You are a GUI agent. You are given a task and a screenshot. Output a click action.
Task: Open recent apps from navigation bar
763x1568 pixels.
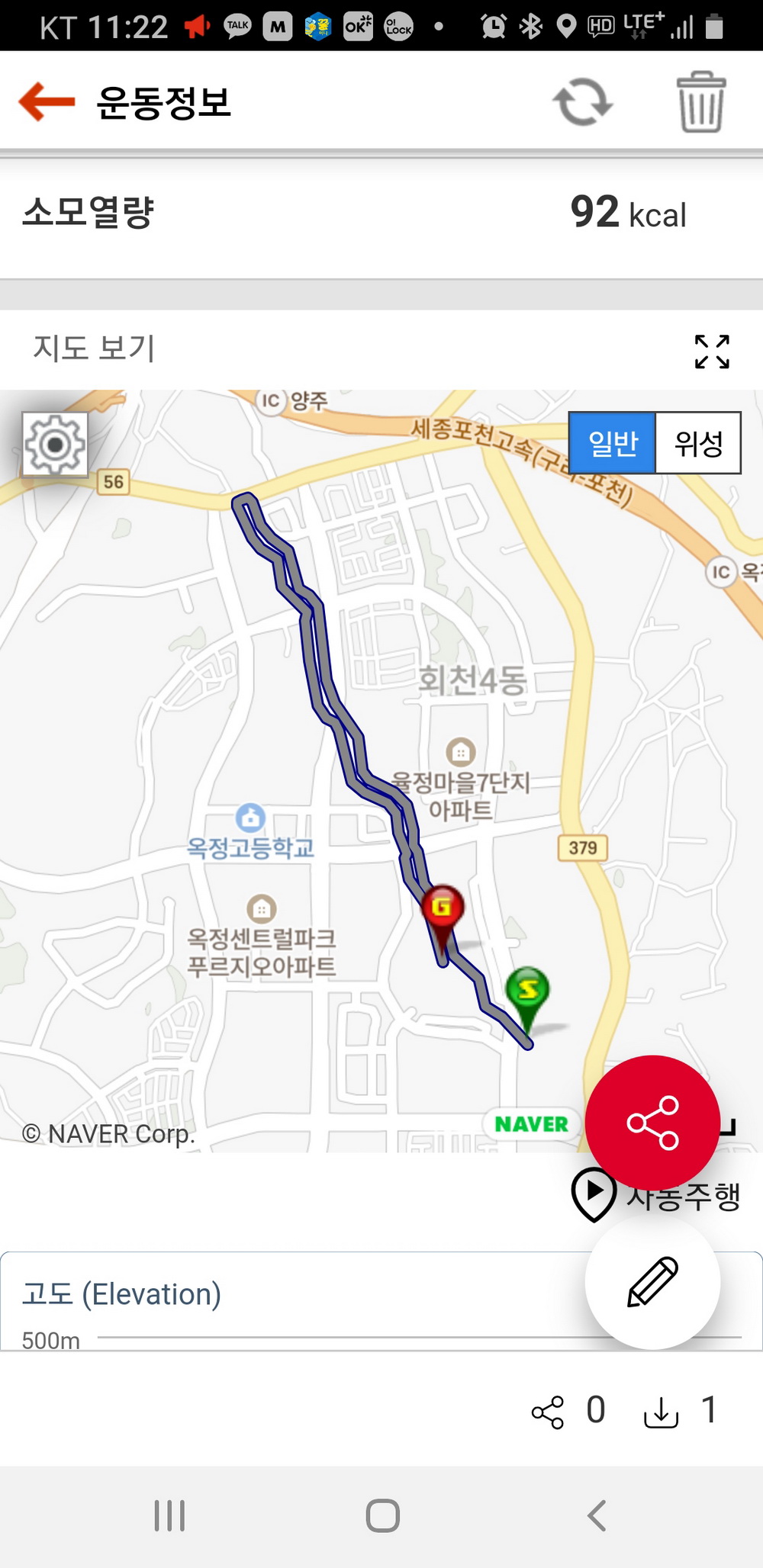pyautogui.click(x=169, y=1515)
